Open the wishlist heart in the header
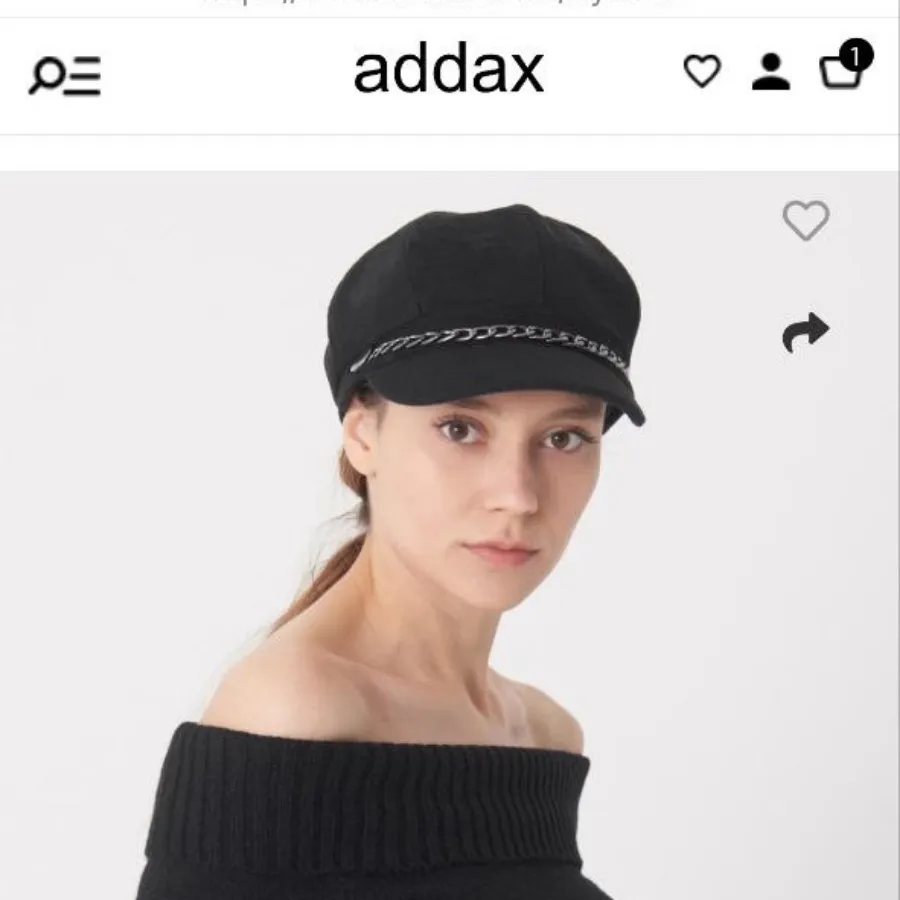Image resolution: width=900 pixels, height=900 pixels. point(702,71)
